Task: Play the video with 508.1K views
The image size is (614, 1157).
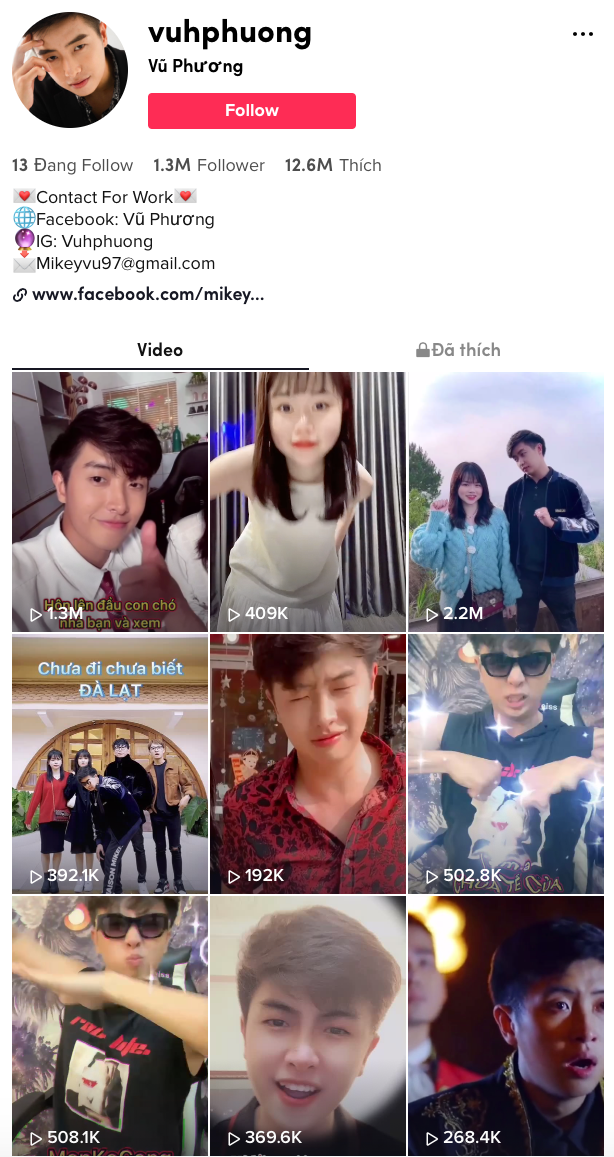Action: click(x=110, y=1025)
